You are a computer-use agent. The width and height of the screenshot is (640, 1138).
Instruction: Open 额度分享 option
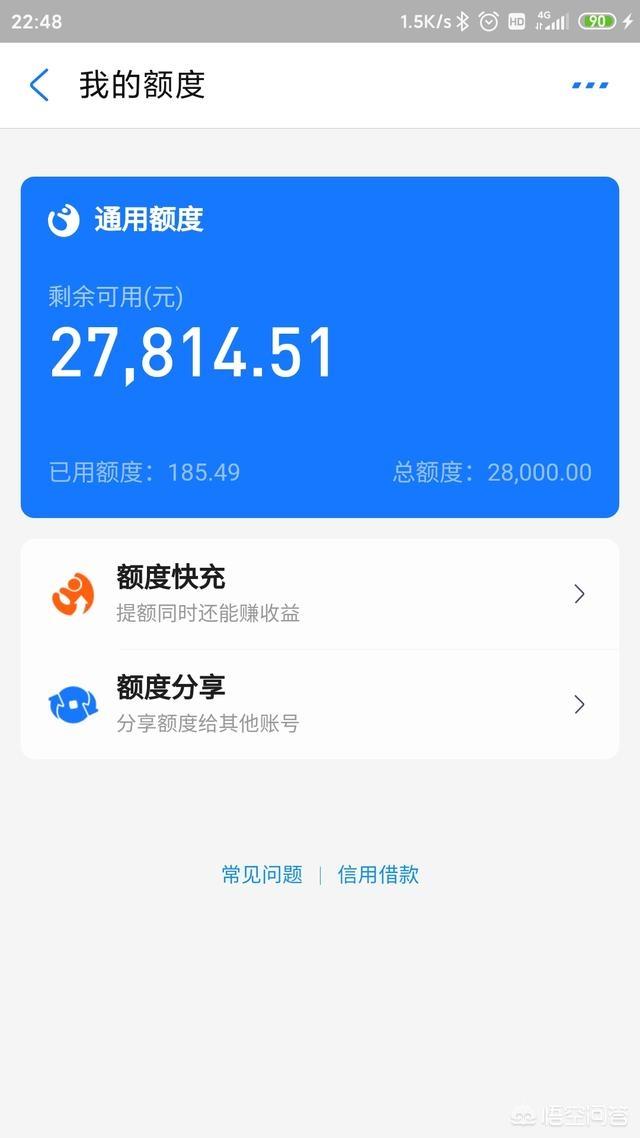point(320,704)
